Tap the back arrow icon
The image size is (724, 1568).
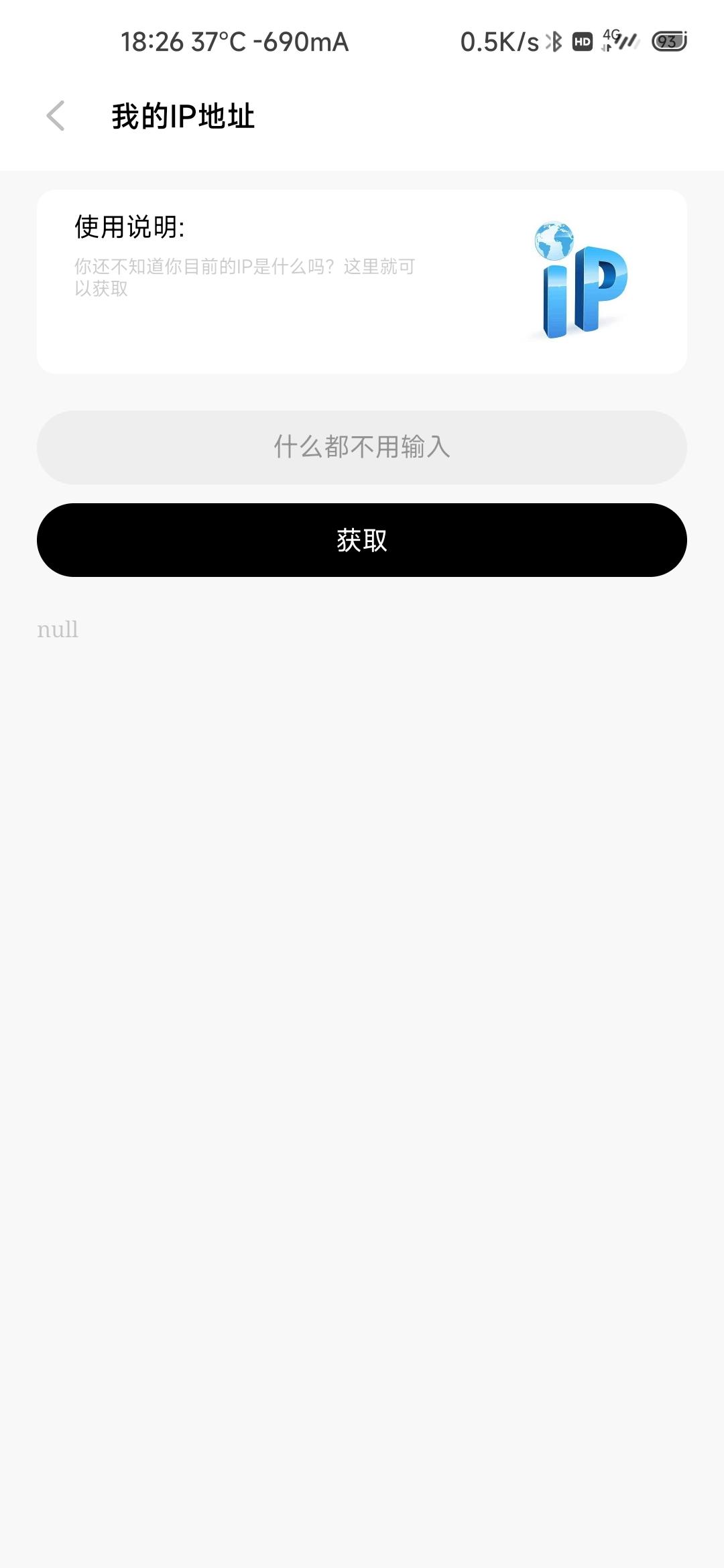coord(56,115)
